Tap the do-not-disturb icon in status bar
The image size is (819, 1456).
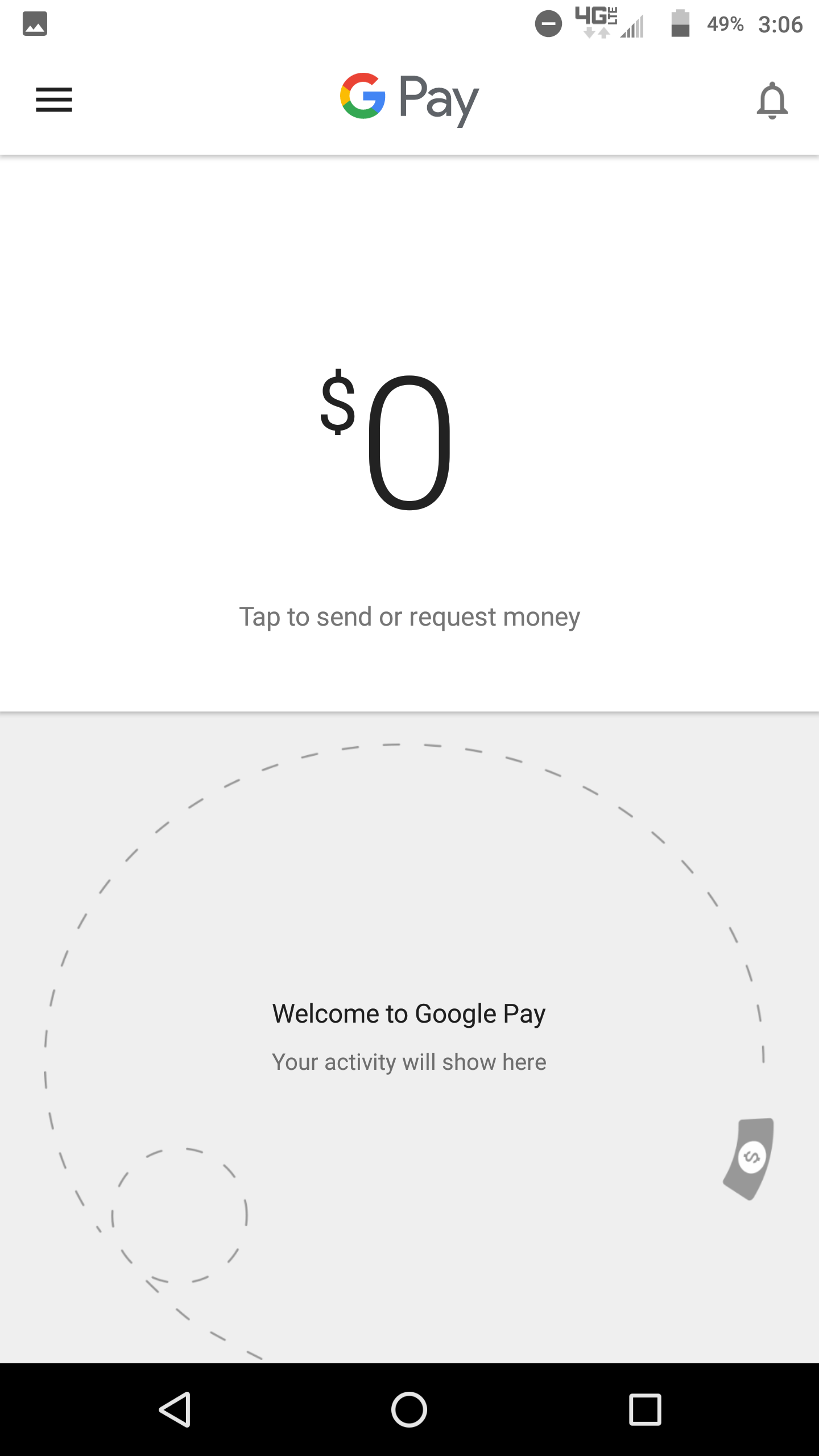click(x=547, y=23)
